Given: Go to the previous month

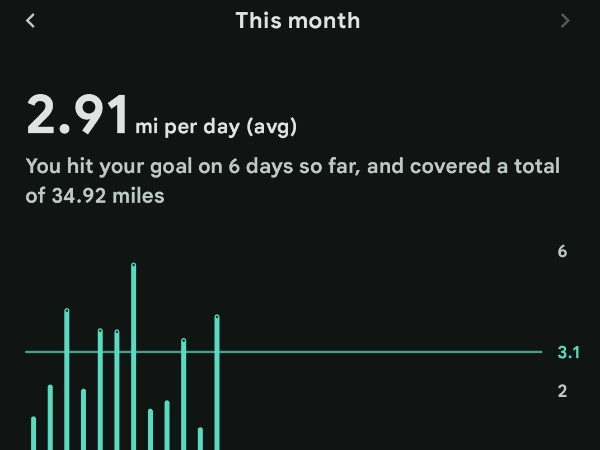Looking at the screenshot, I should (31, 20).
